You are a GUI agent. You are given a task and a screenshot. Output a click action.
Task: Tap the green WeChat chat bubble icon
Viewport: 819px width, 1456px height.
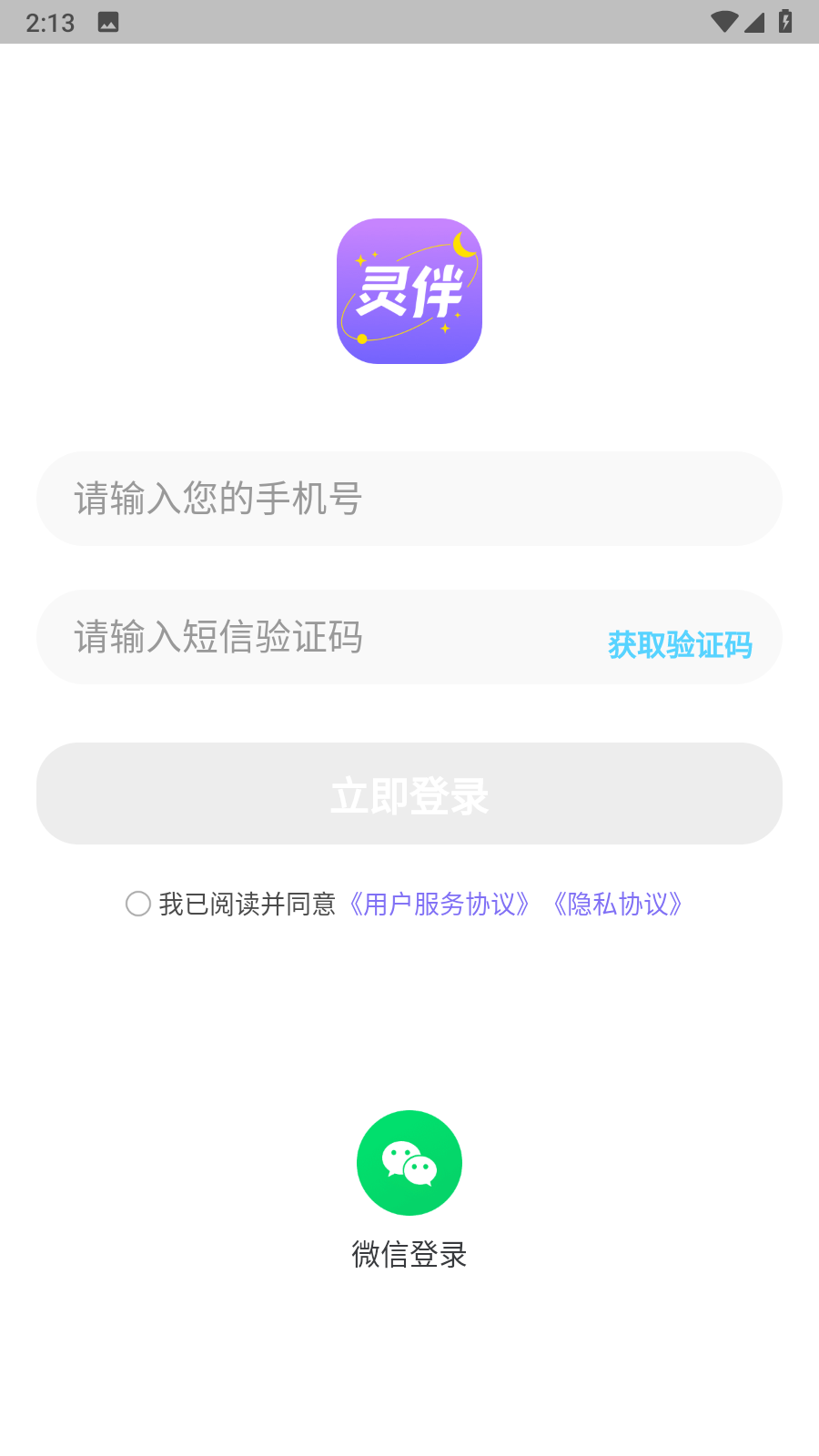[x=409, y=1162]
